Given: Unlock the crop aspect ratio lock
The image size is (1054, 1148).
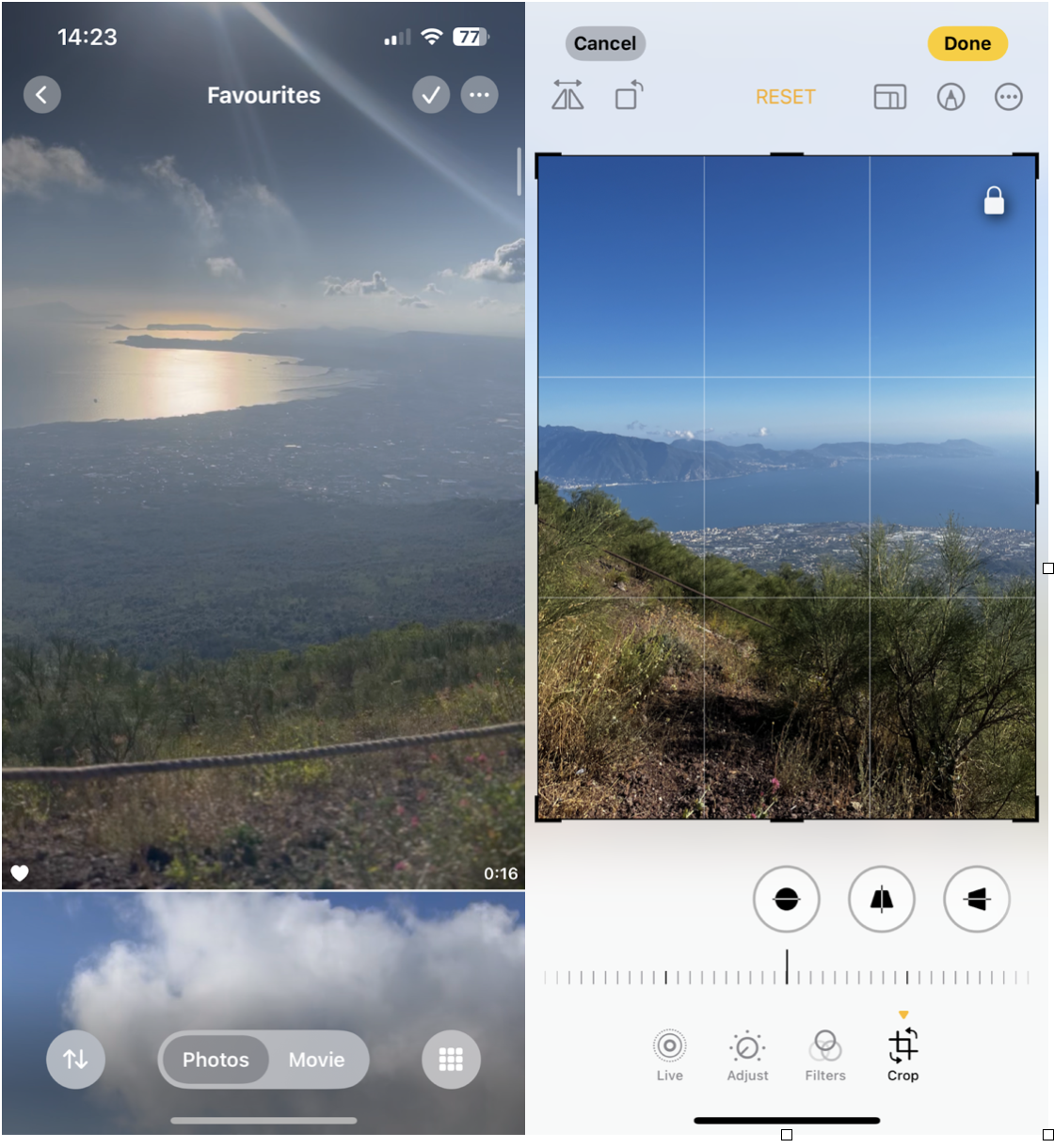Looking at the screenshot, I should click(994, 200).
